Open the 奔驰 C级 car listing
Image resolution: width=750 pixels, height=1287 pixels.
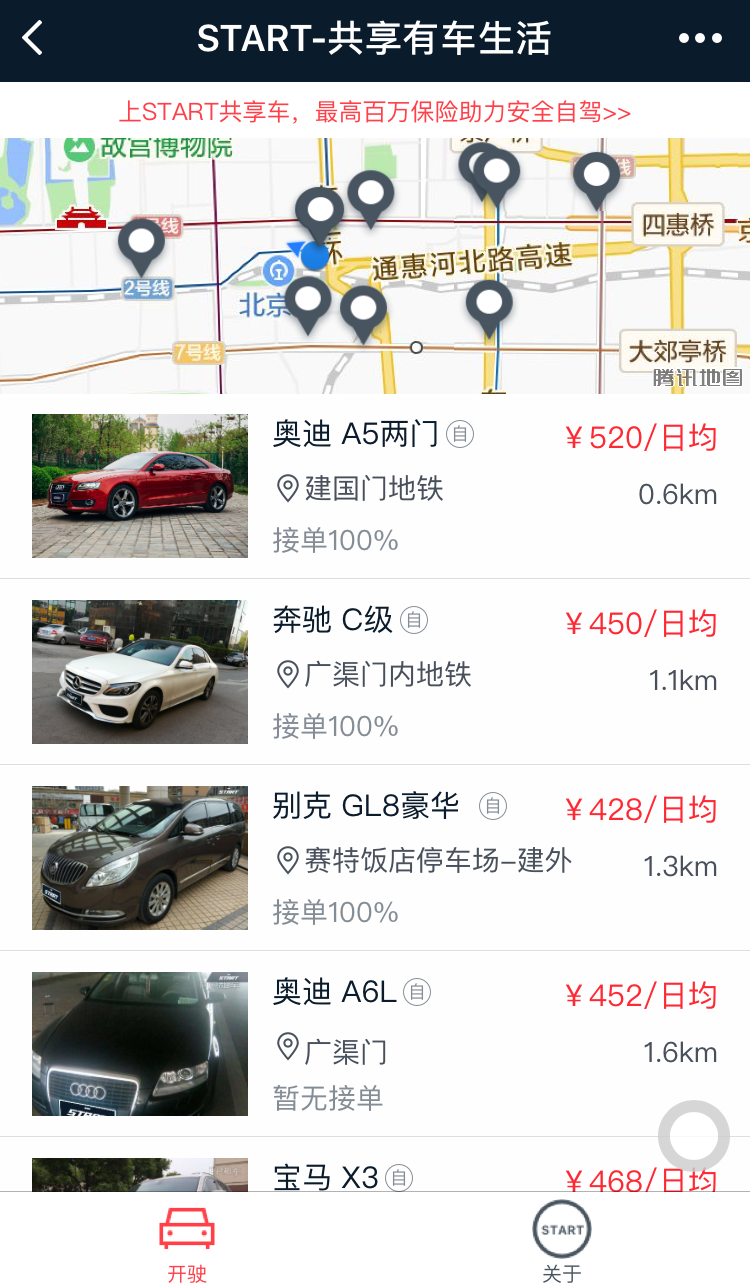pos(375,672)
